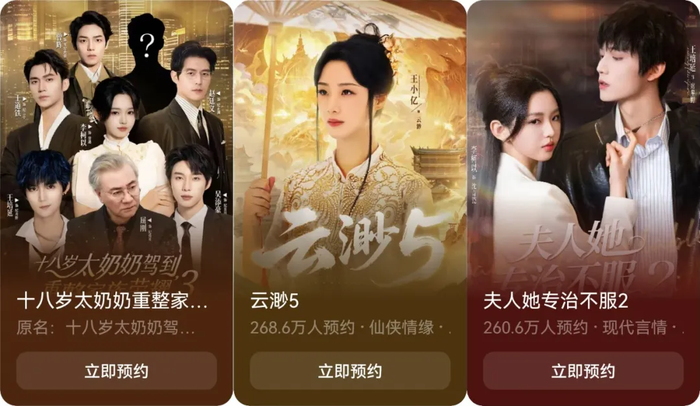700x406 pixels.
Task: Reserve 夫人她专治不服2 via 立即预约
Action: click(583, 371)
